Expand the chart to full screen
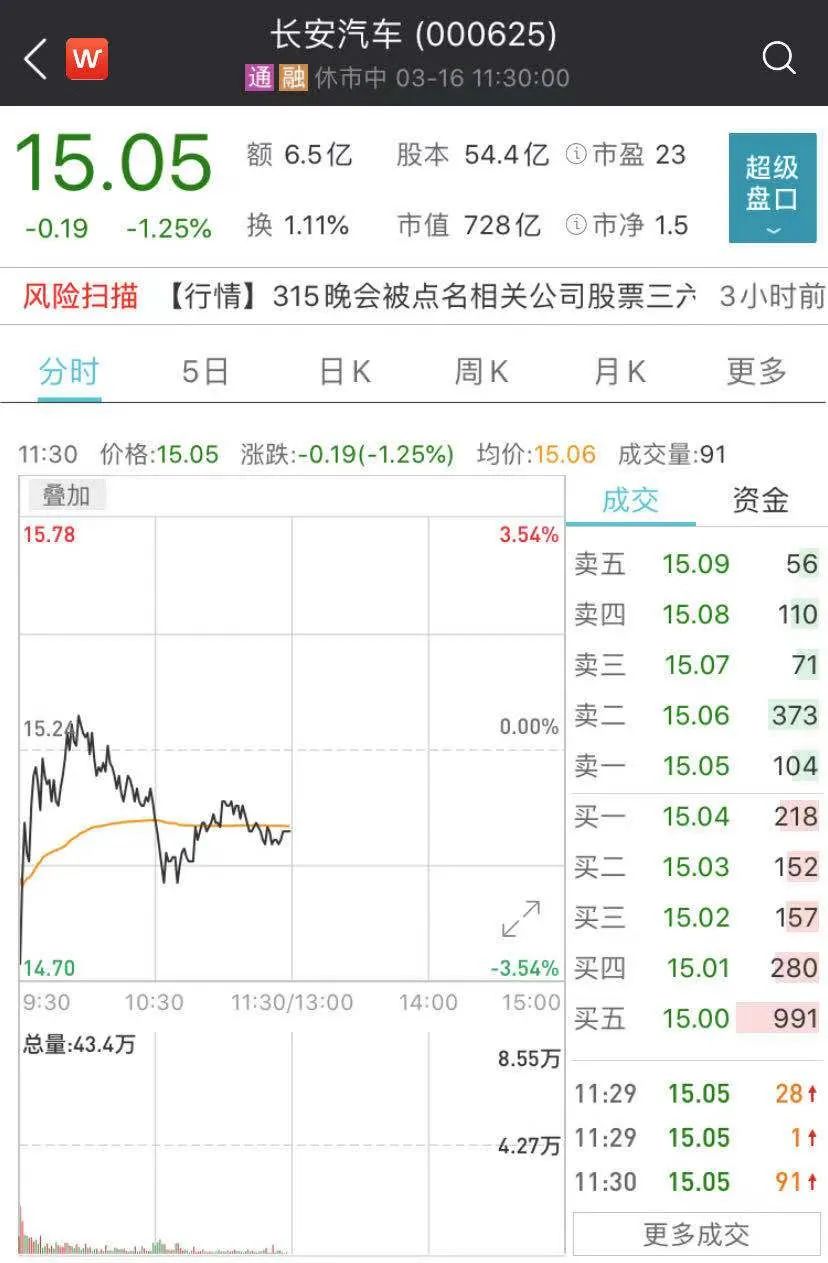This screenshot has width=828, height=1263. pyautogui.click(x=521, y=919)
